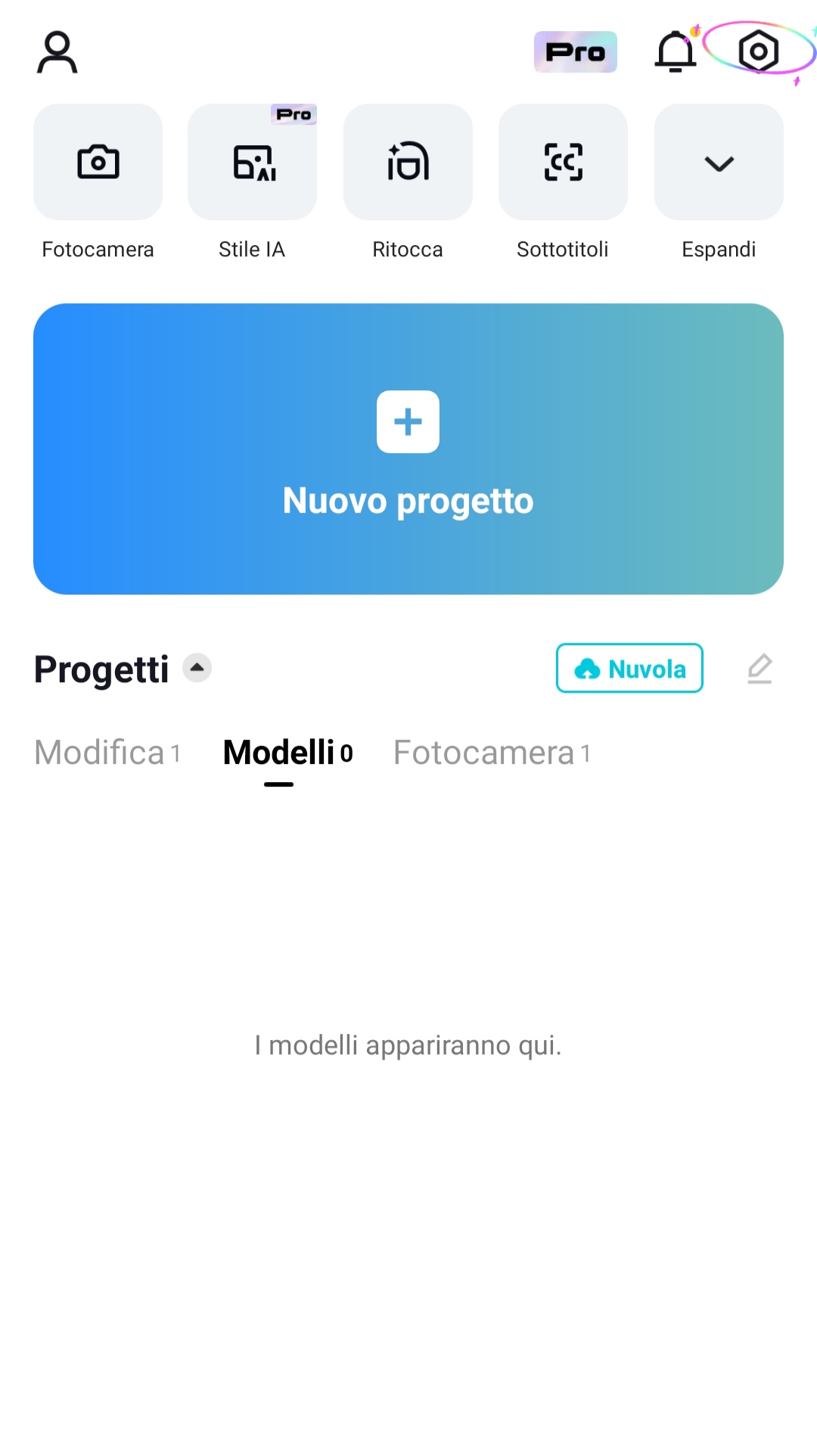The height and width of the screenshot is (1456, 817).
Task: Open the settings hexagon icon
Action: pos(758,52)
